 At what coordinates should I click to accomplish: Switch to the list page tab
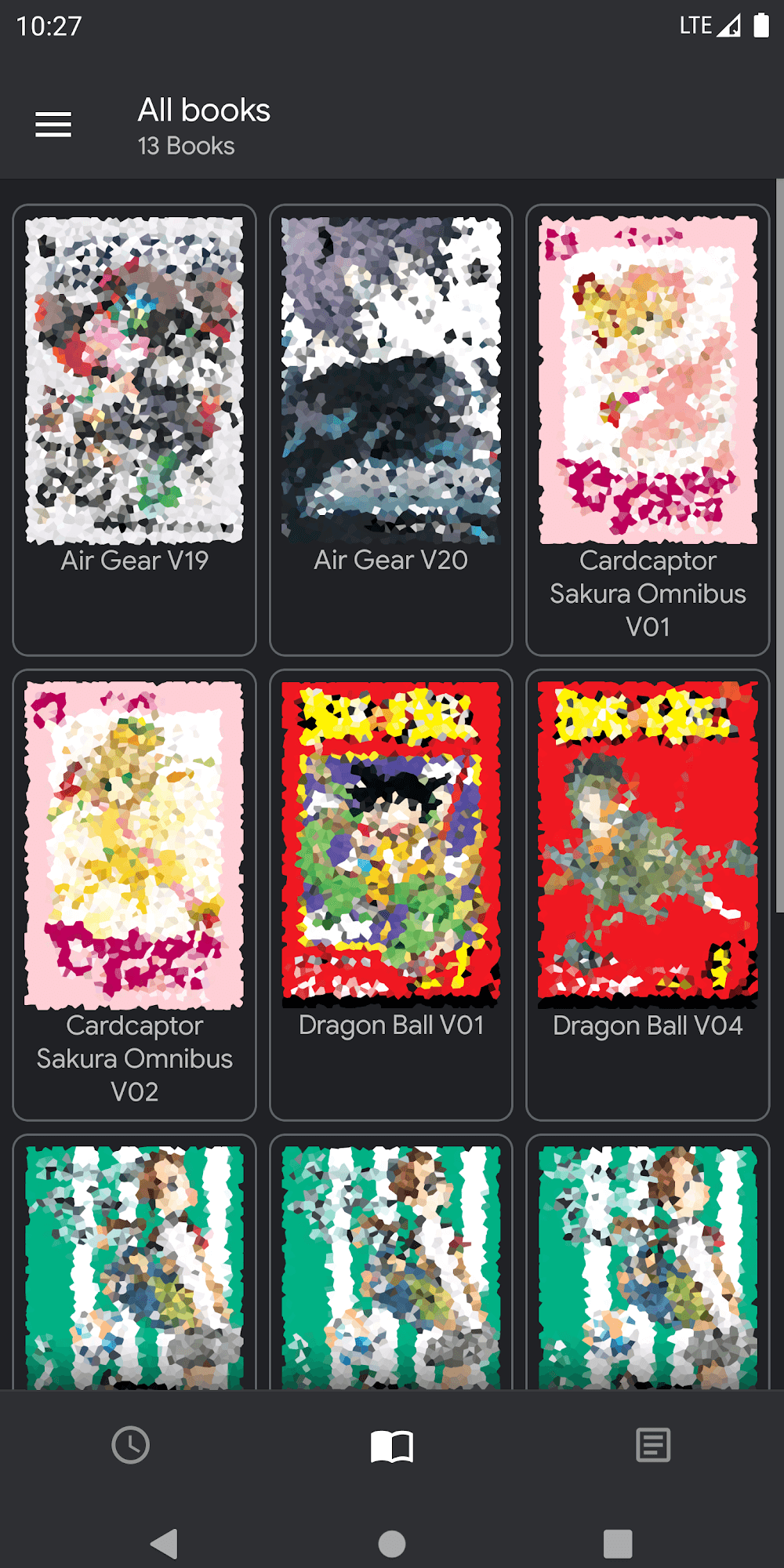pyautogui.click(x=653, y=1445)
